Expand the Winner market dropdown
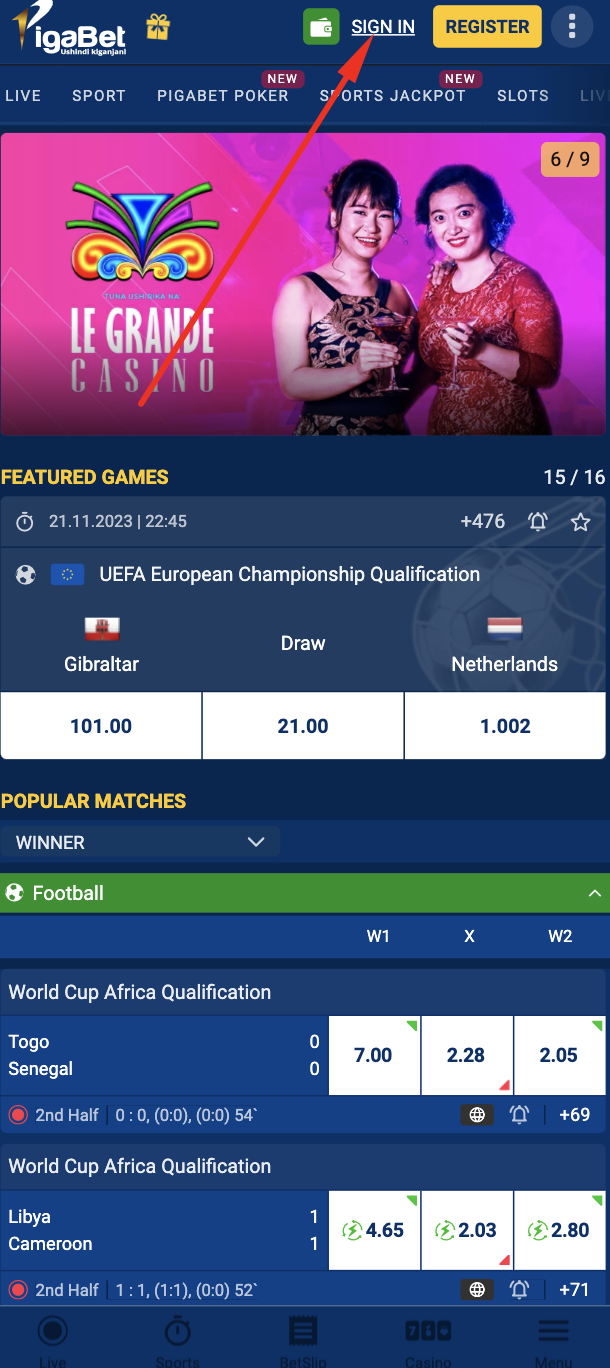 pos(140,843)
